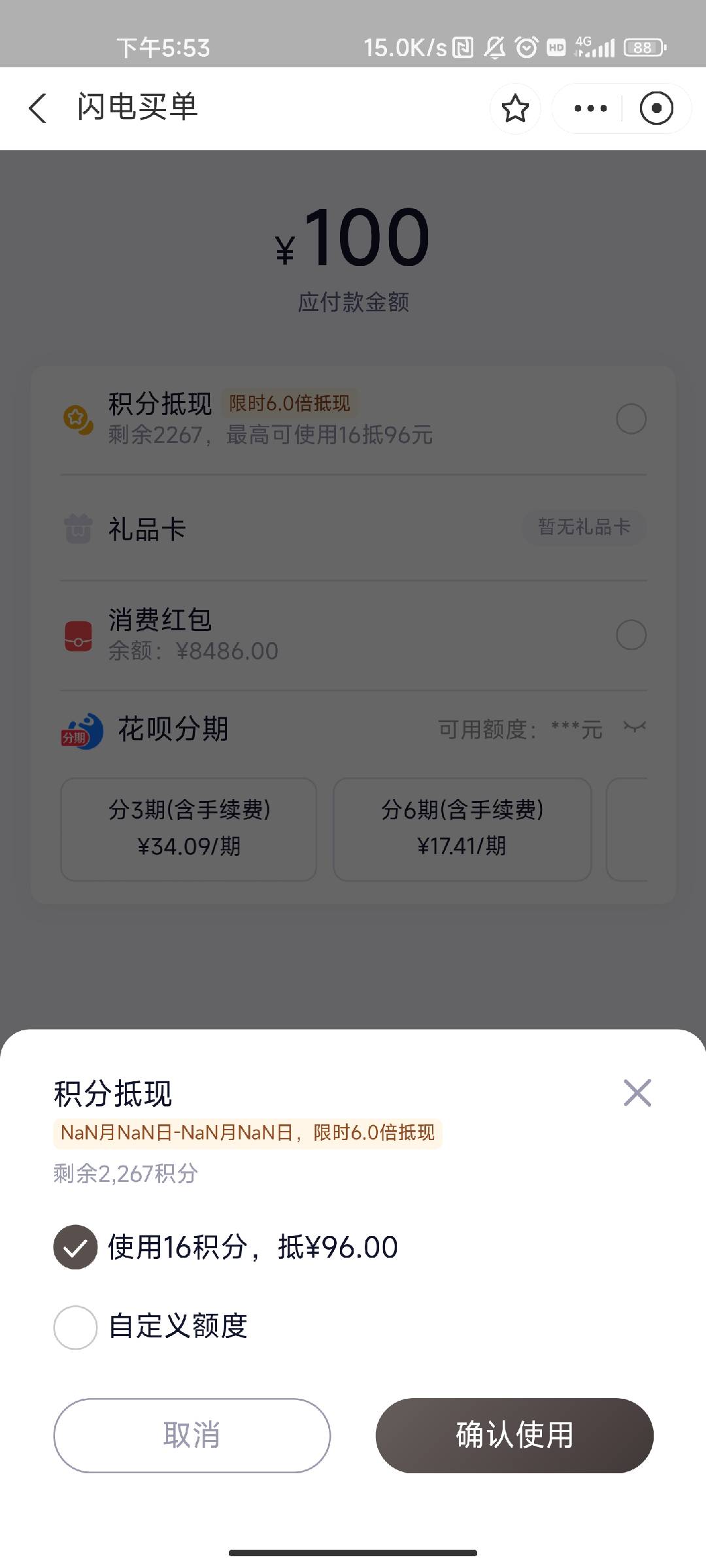The height and width of the screenshot is (1568, 706).
Task: Go back from 闪电买单 page
Action: pos(38,108)
